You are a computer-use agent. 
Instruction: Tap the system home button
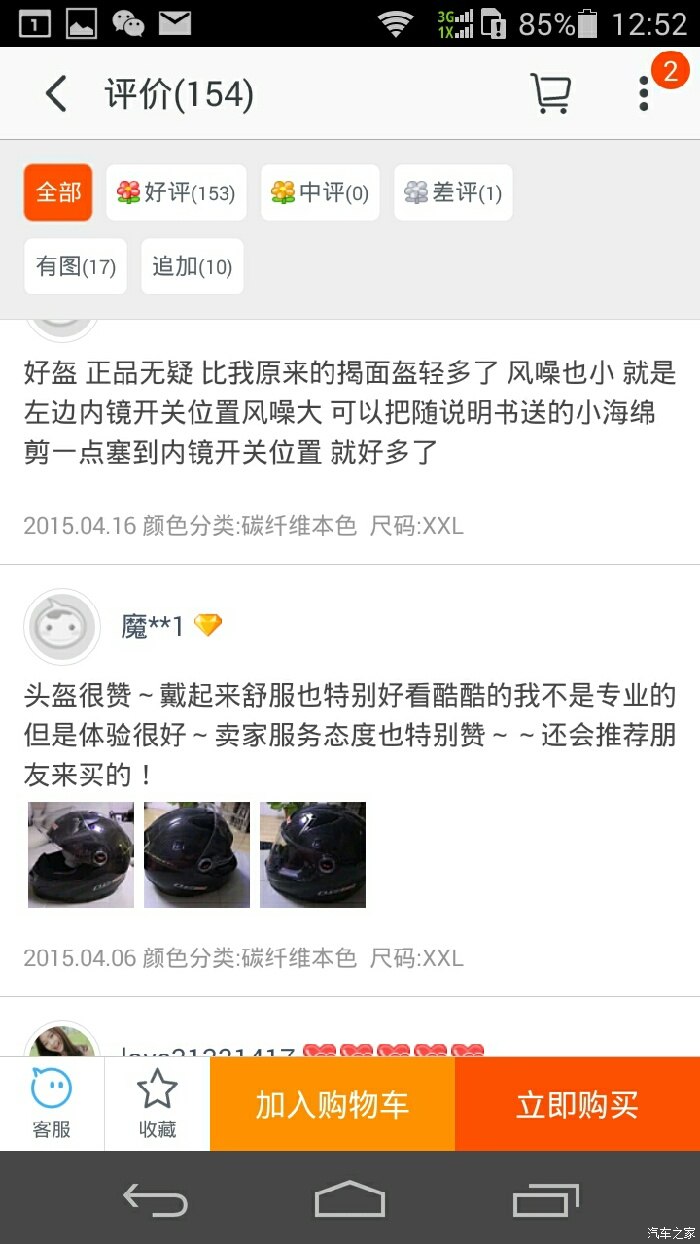click(349, 1198)
